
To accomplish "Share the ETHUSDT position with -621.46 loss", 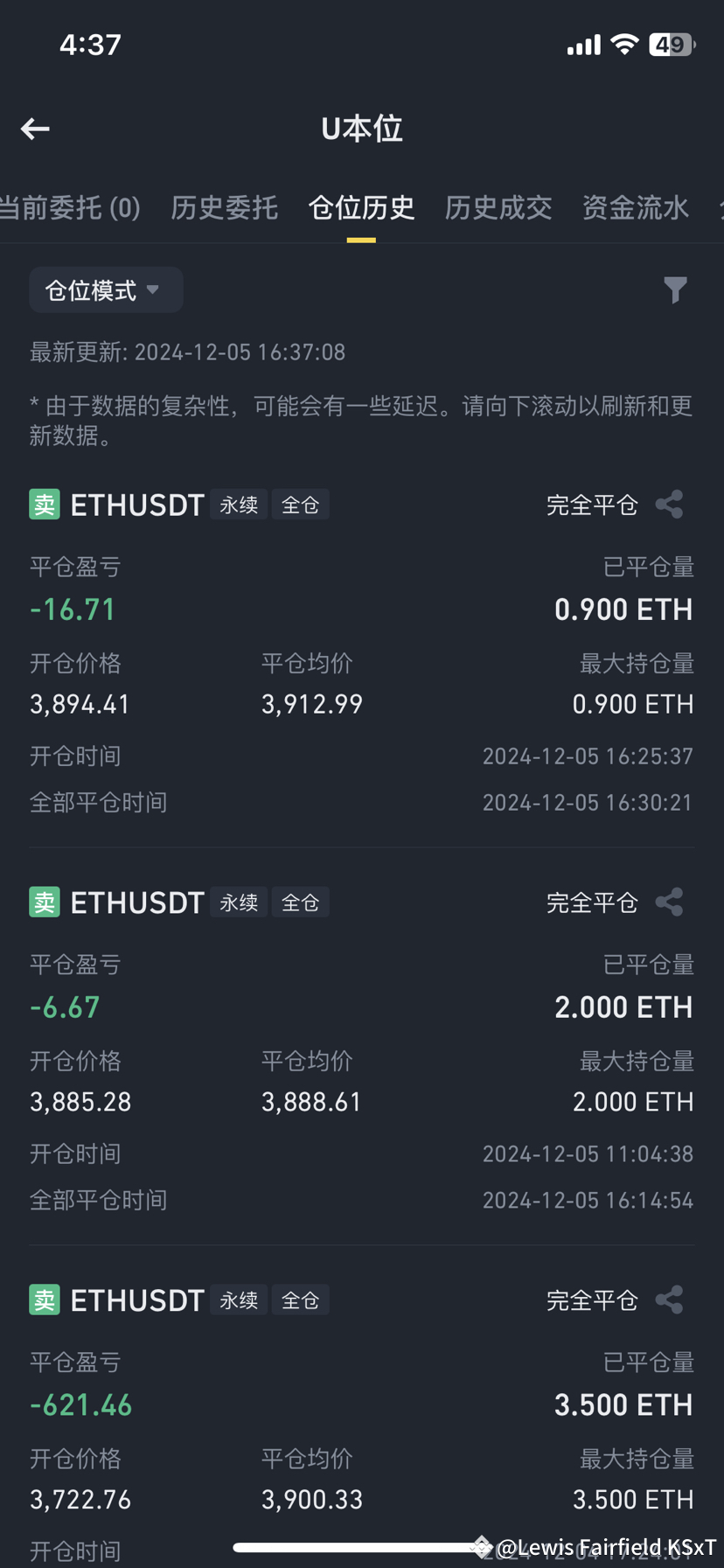I will click(670, 1300).
